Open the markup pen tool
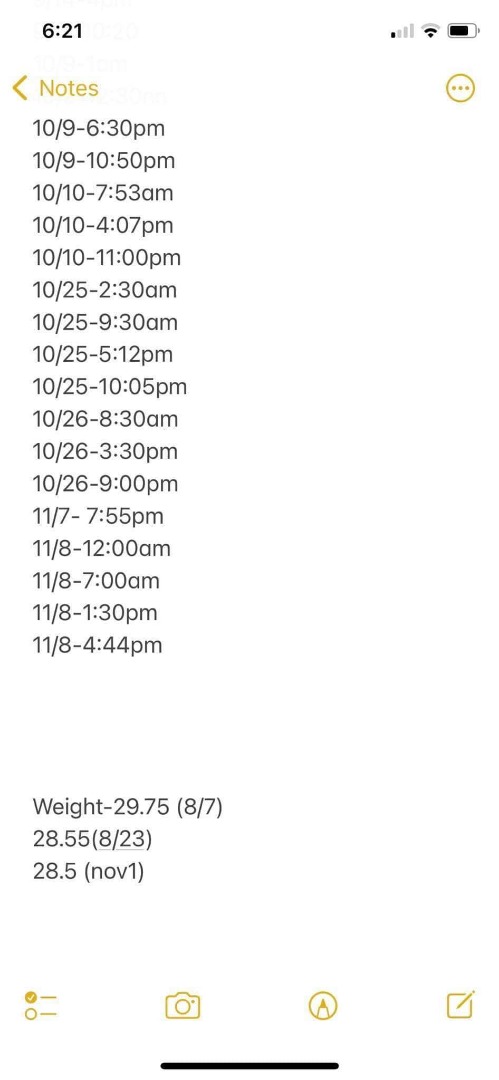This screenshot has width=499, height=1080. tap(323, 1006)
